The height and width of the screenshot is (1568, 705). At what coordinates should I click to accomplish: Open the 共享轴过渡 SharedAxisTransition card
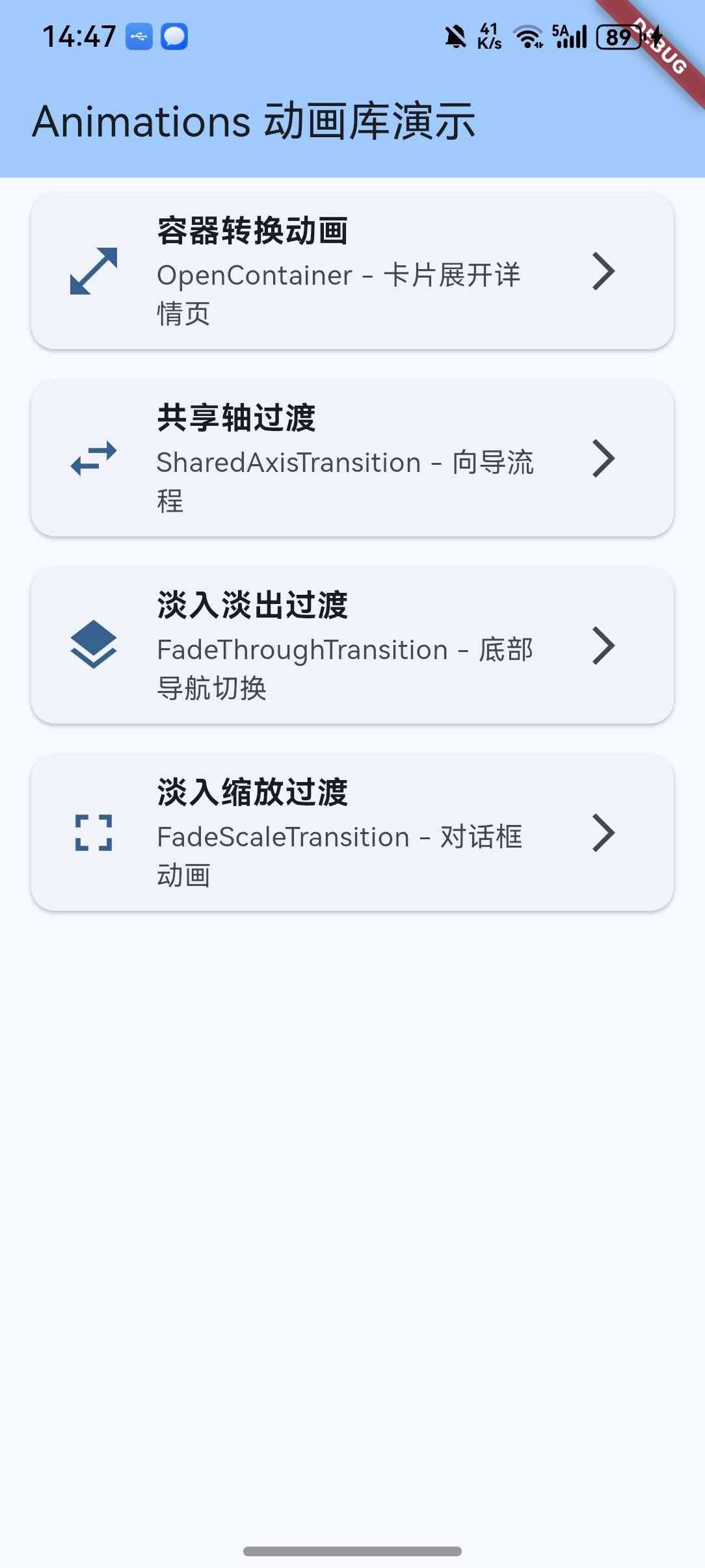pyautogui.click(x=352, y=458)
